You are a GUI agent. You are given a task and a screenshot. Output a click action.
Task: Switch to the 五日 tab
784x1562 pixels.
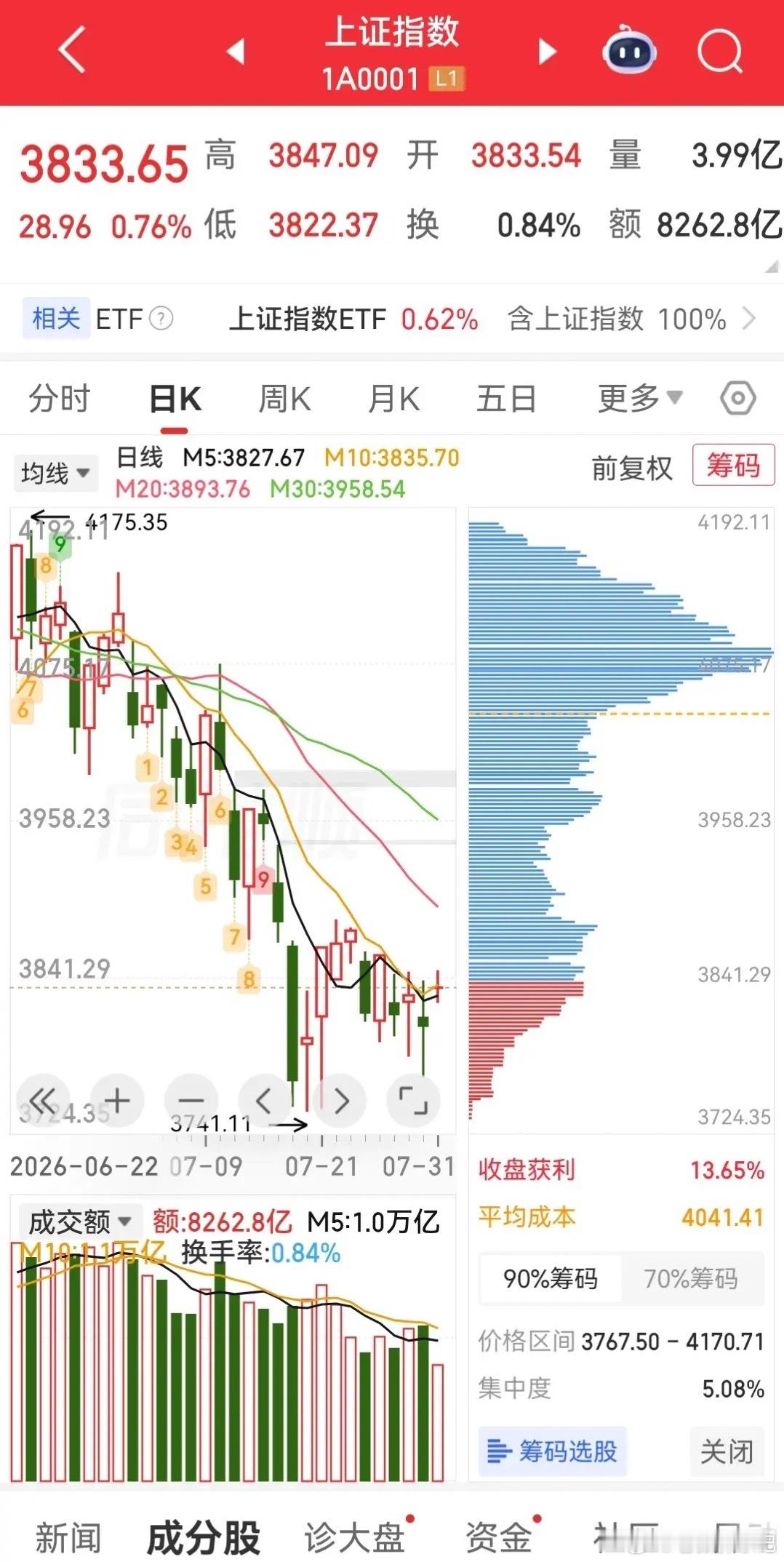pyautogui.click(x=507, y=399)
